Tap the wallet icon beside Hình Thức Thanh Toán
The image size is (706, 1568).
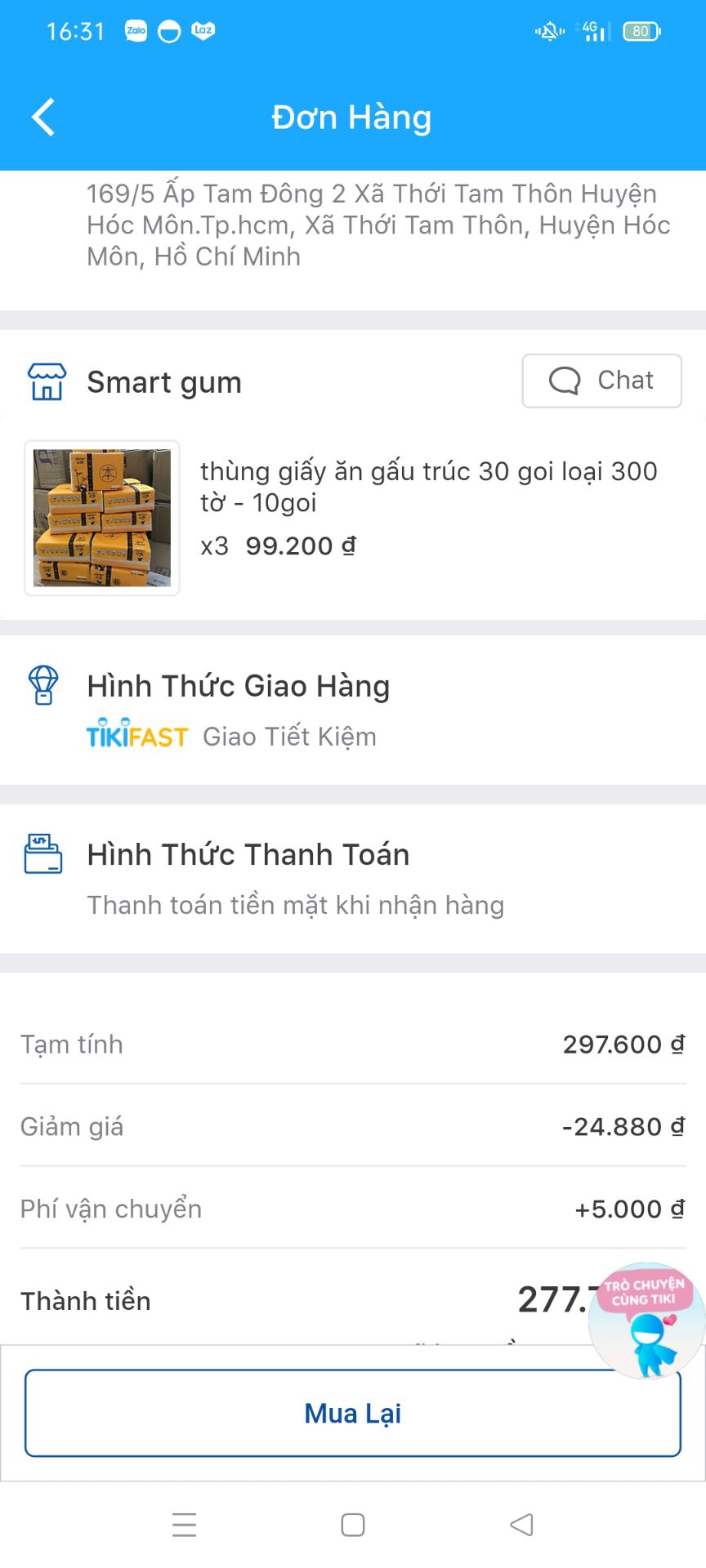(45, 853)
